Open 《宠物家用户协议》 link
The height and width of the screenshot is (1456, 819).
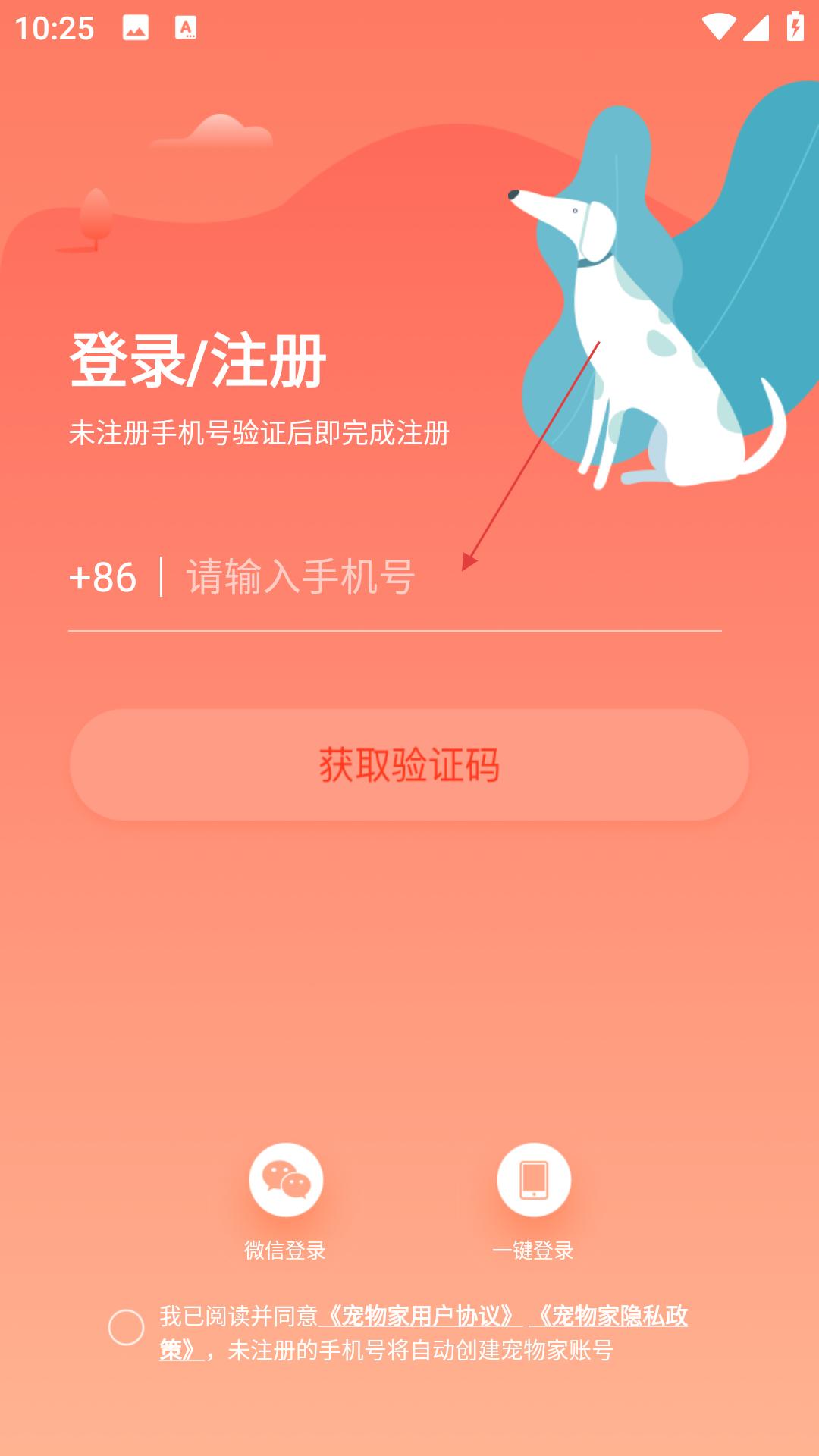[x=421, y=1316]
